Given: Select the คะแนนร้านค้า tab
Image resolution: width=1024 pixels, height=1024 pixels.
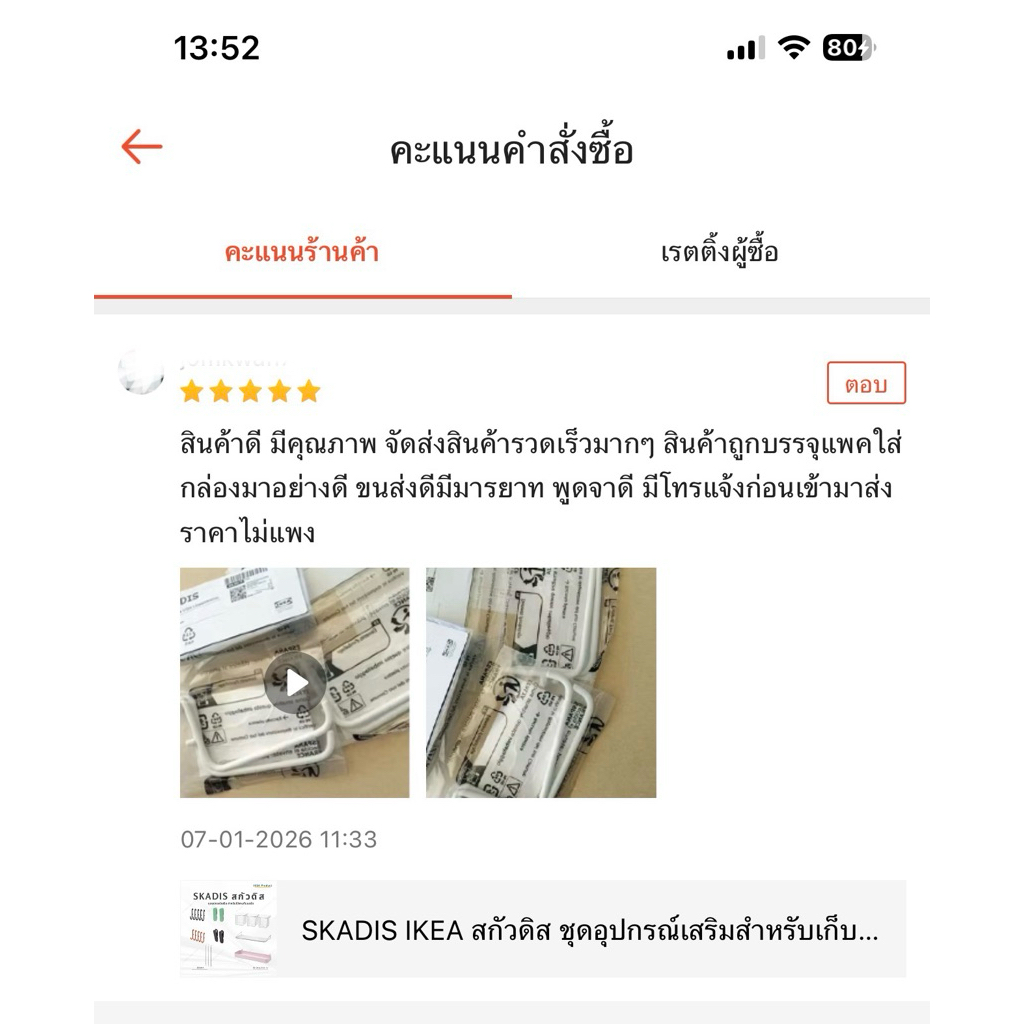Looking at the screenshot, I should click(x=302, y=252).
